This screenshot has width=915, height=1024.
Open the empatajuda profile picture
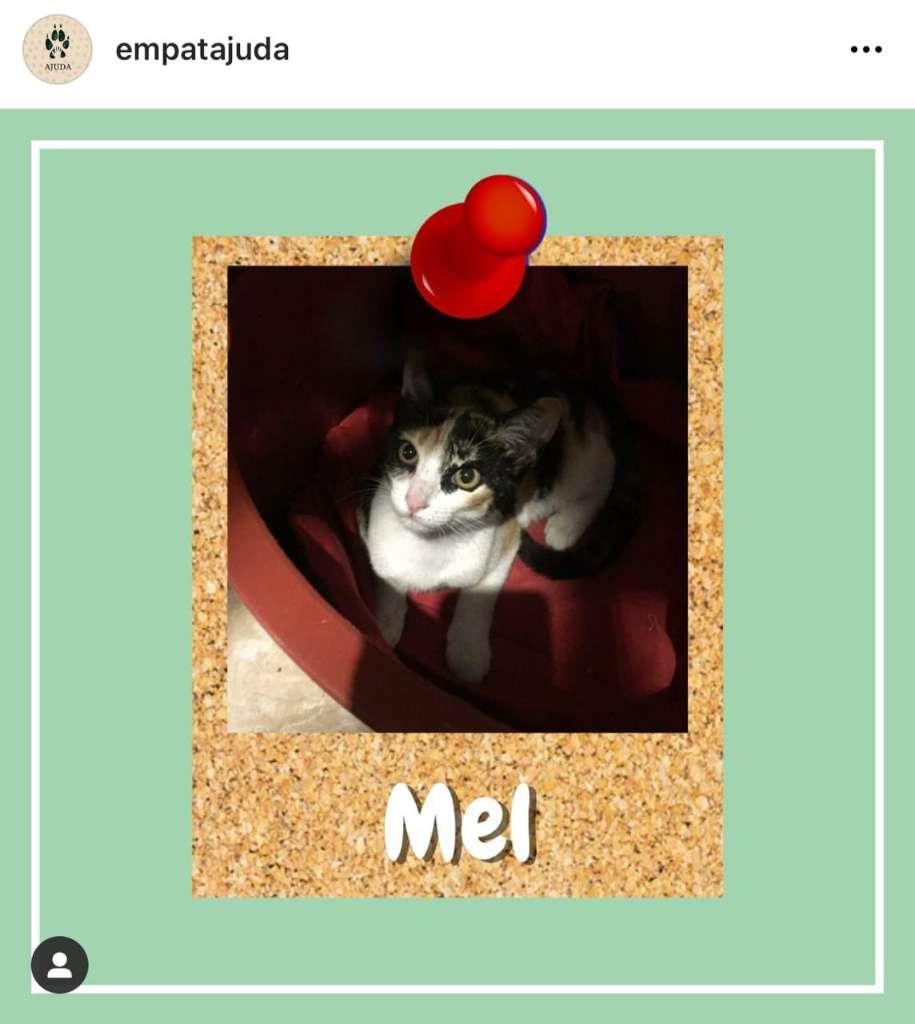click(57, 49)
